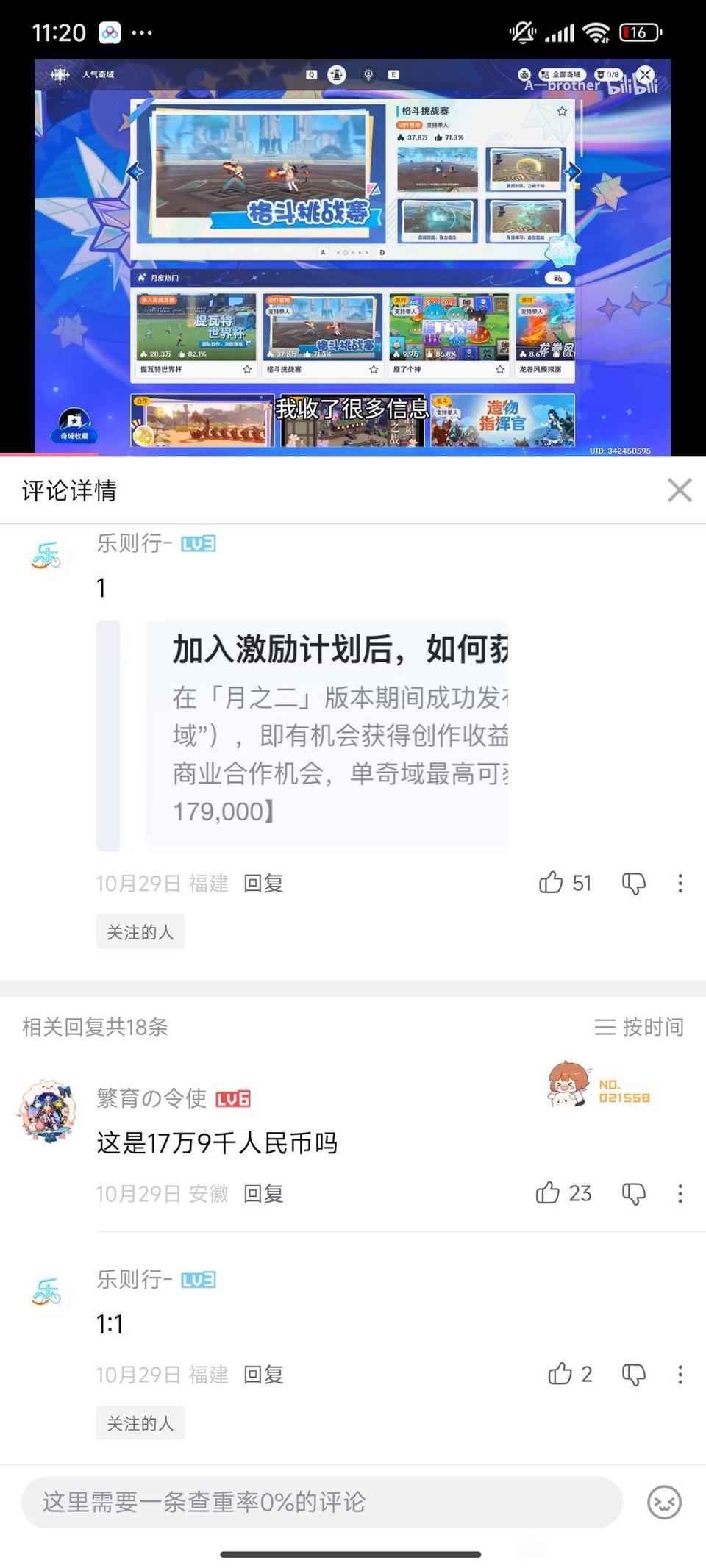Open overflow menu on the "1:1" reply
Image resolution: width=706 pixels, height=1568 pixels.
coord(680,1374)
